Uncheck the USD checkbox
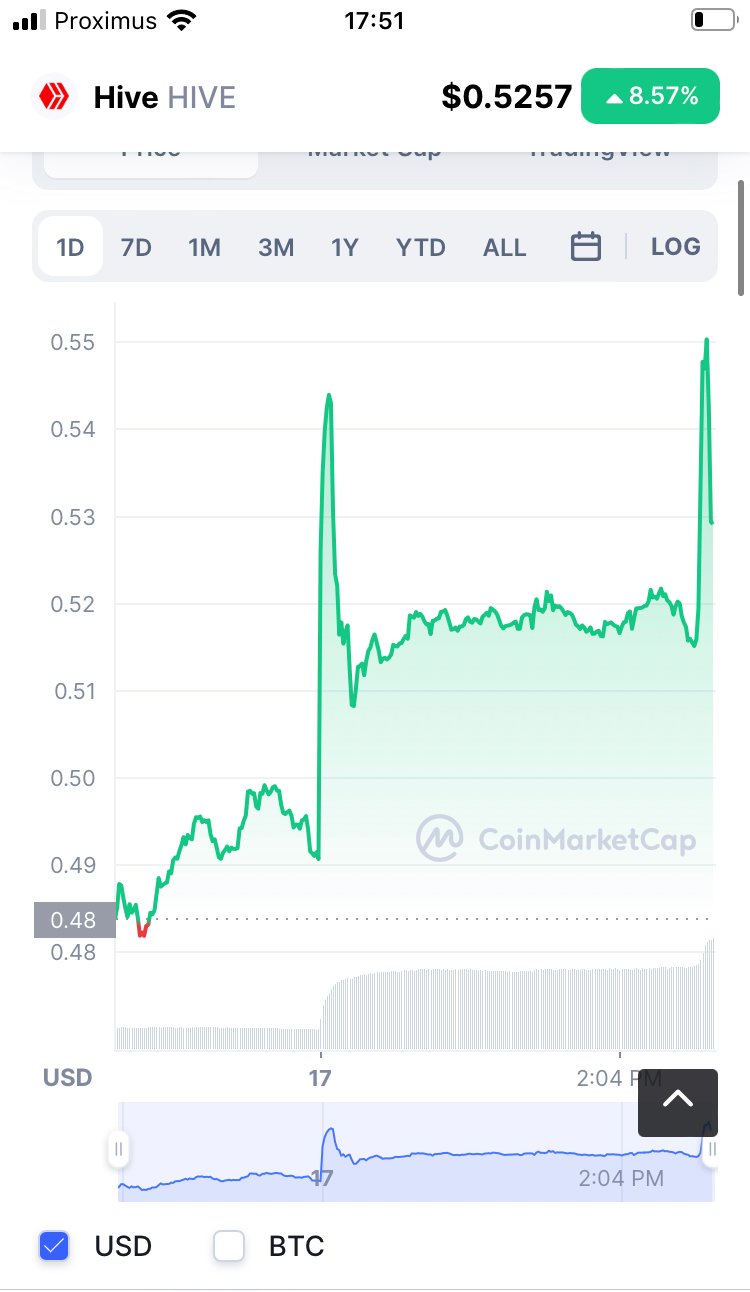Screen dimensions: 750x1292 click(x=54, y=1246)
